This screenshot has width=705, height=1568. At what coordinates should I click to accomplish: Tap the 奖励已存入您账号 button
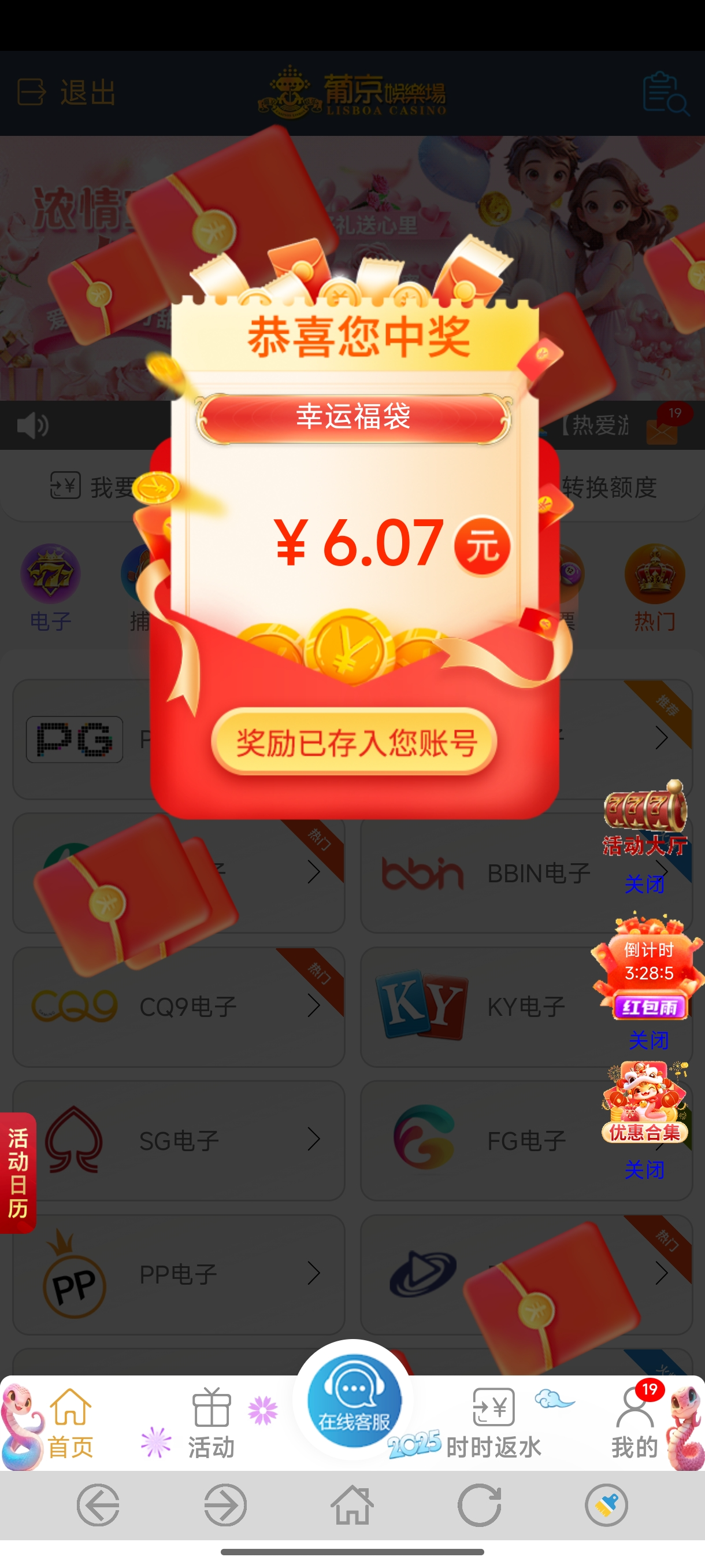click(x=354, y=742)
